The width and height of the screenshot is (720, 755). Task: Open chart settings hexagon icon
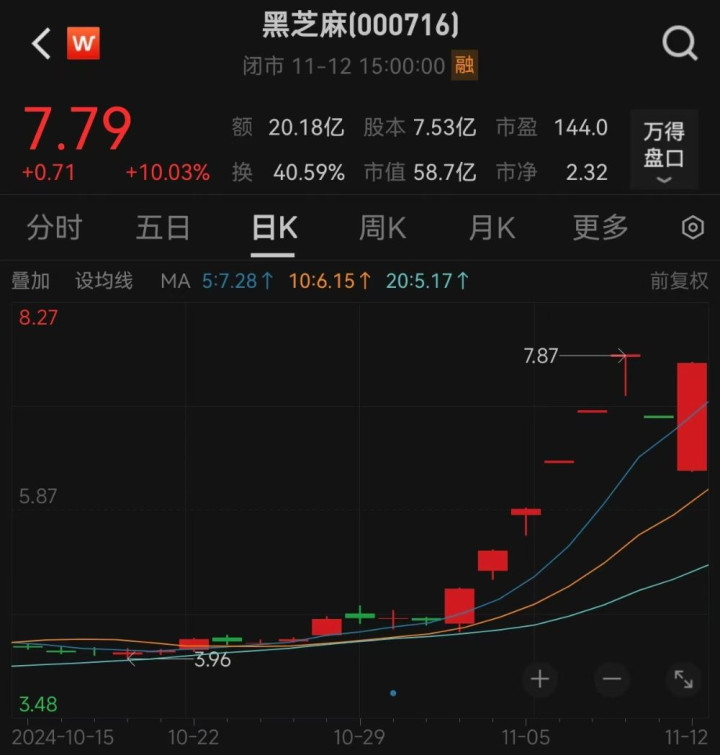(692, 228)
